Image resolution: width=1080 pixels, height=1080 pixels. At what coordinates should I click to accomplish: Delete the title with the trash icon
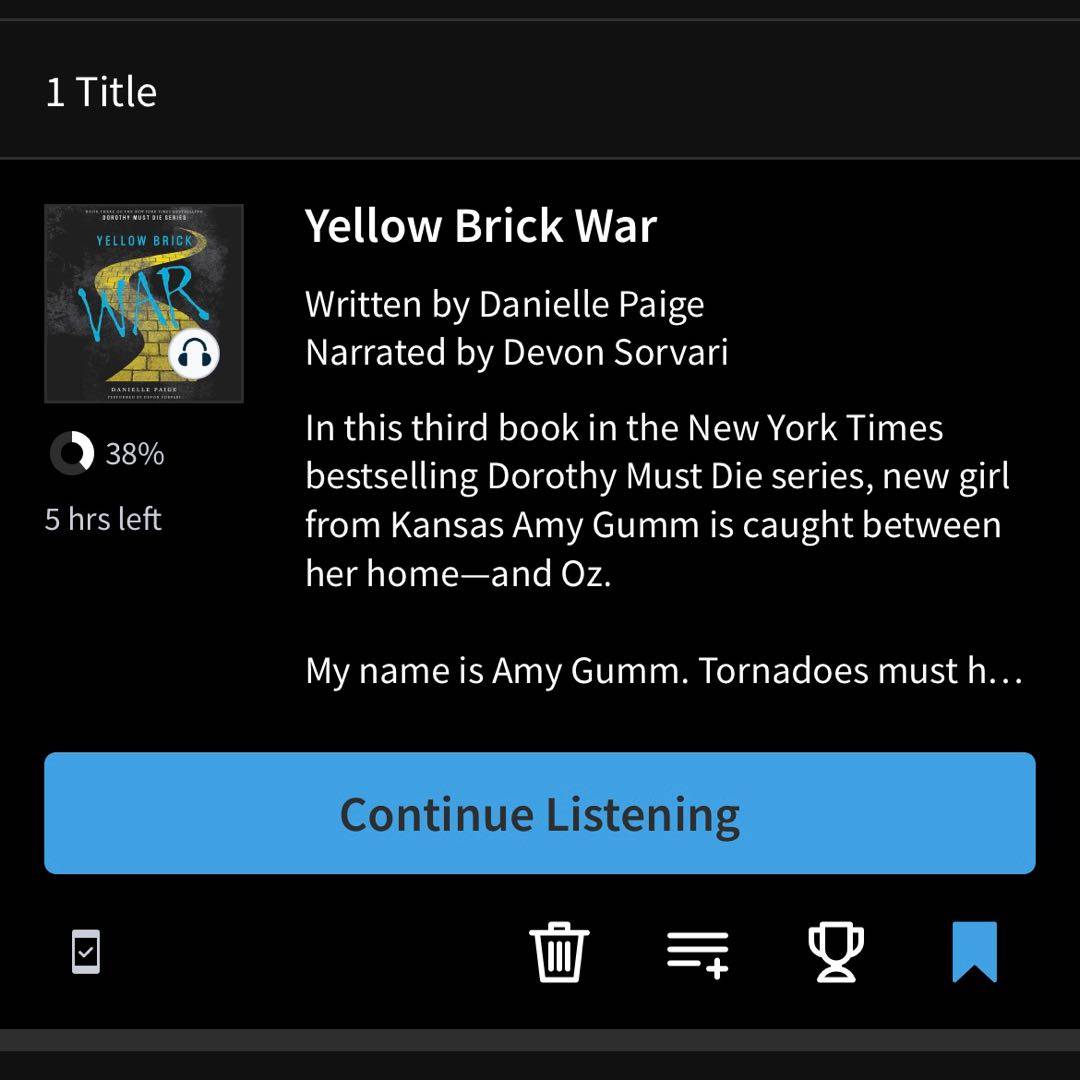[559, 951]
